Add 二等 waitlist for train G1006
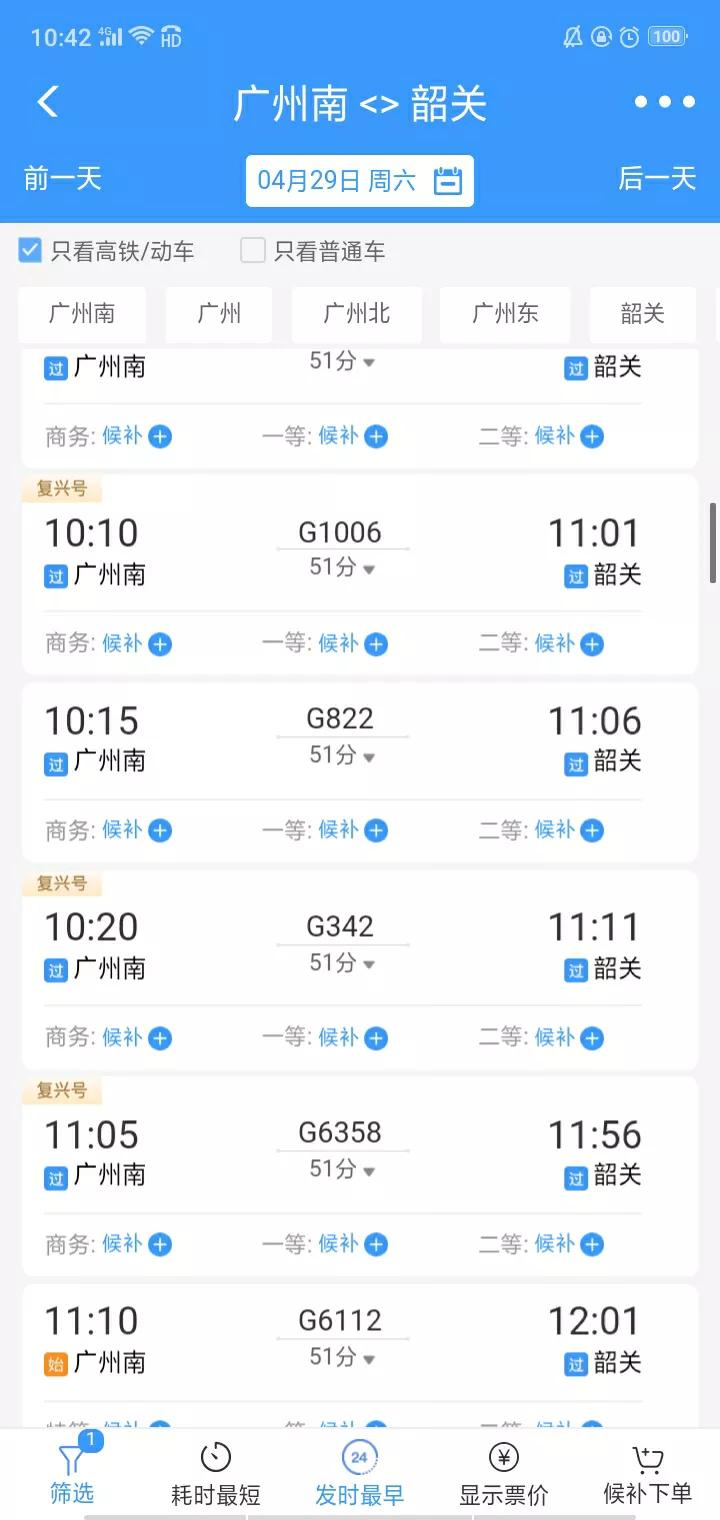720x1520 pixels. tap(591, 644)
